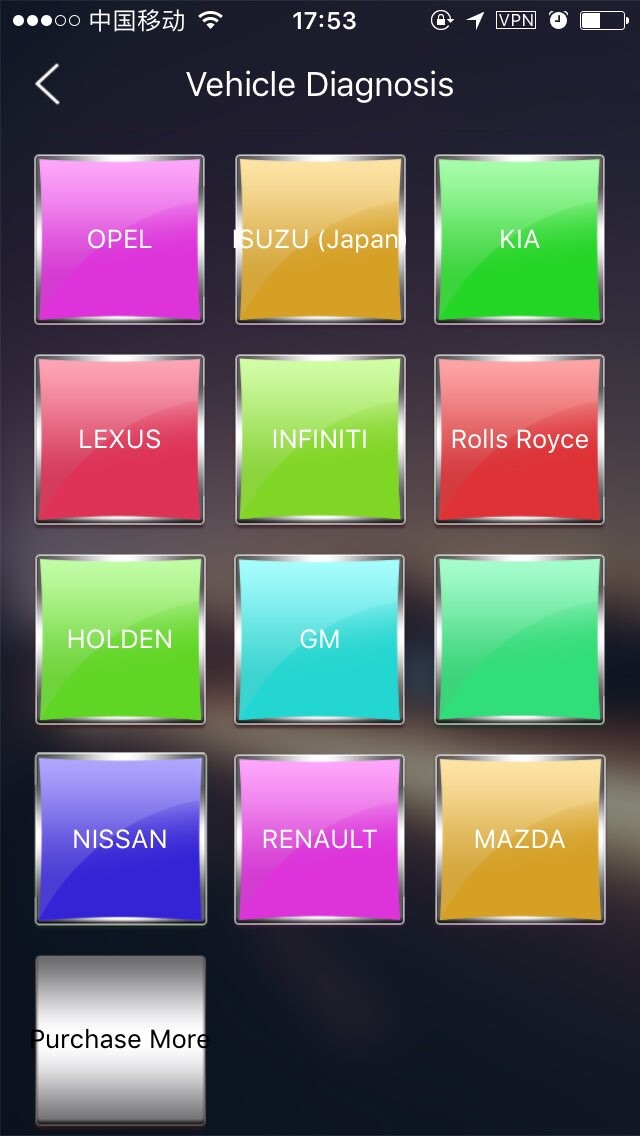
Task: Choose the HOLDEN tile
Action: tap(120, 639)
